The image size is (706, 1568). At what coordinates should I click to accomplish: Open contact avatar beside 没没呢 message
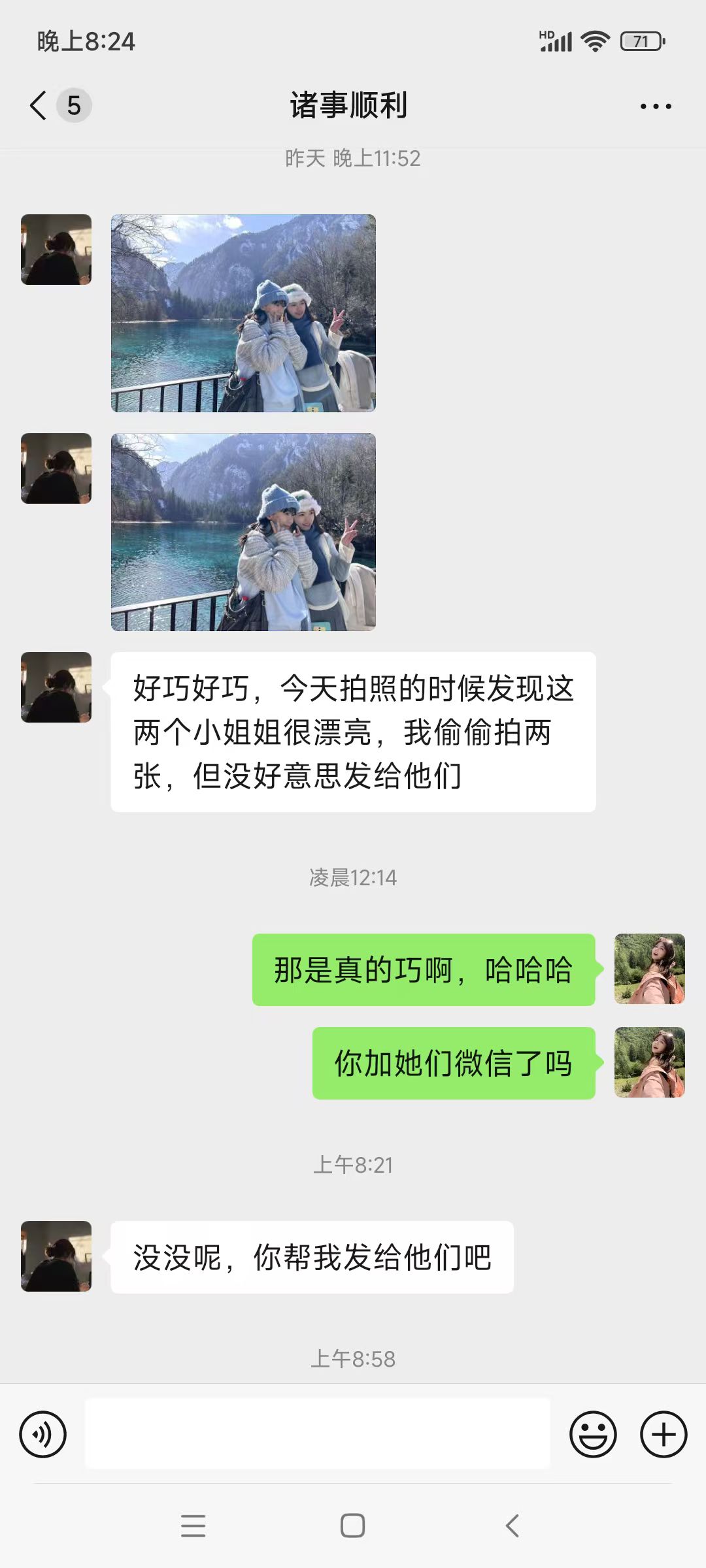pyautogui.click(x=56, y=1256)
